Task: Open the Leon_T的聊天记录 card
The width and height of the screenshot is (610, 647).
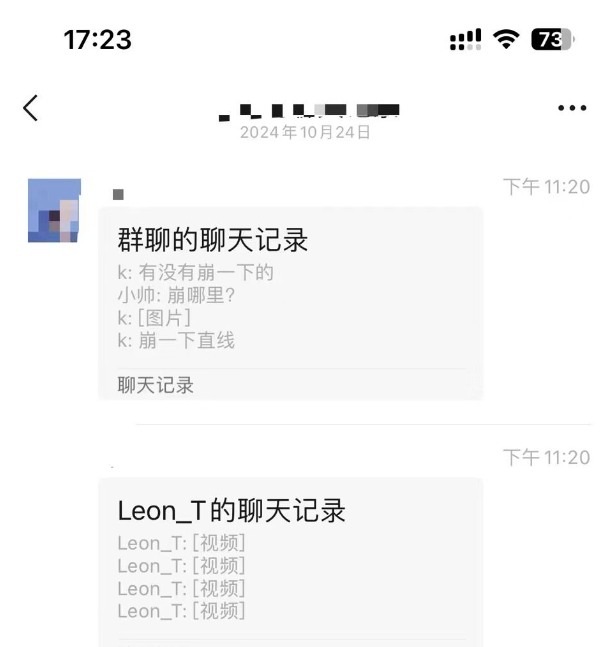Action: (x=290, y=560)
